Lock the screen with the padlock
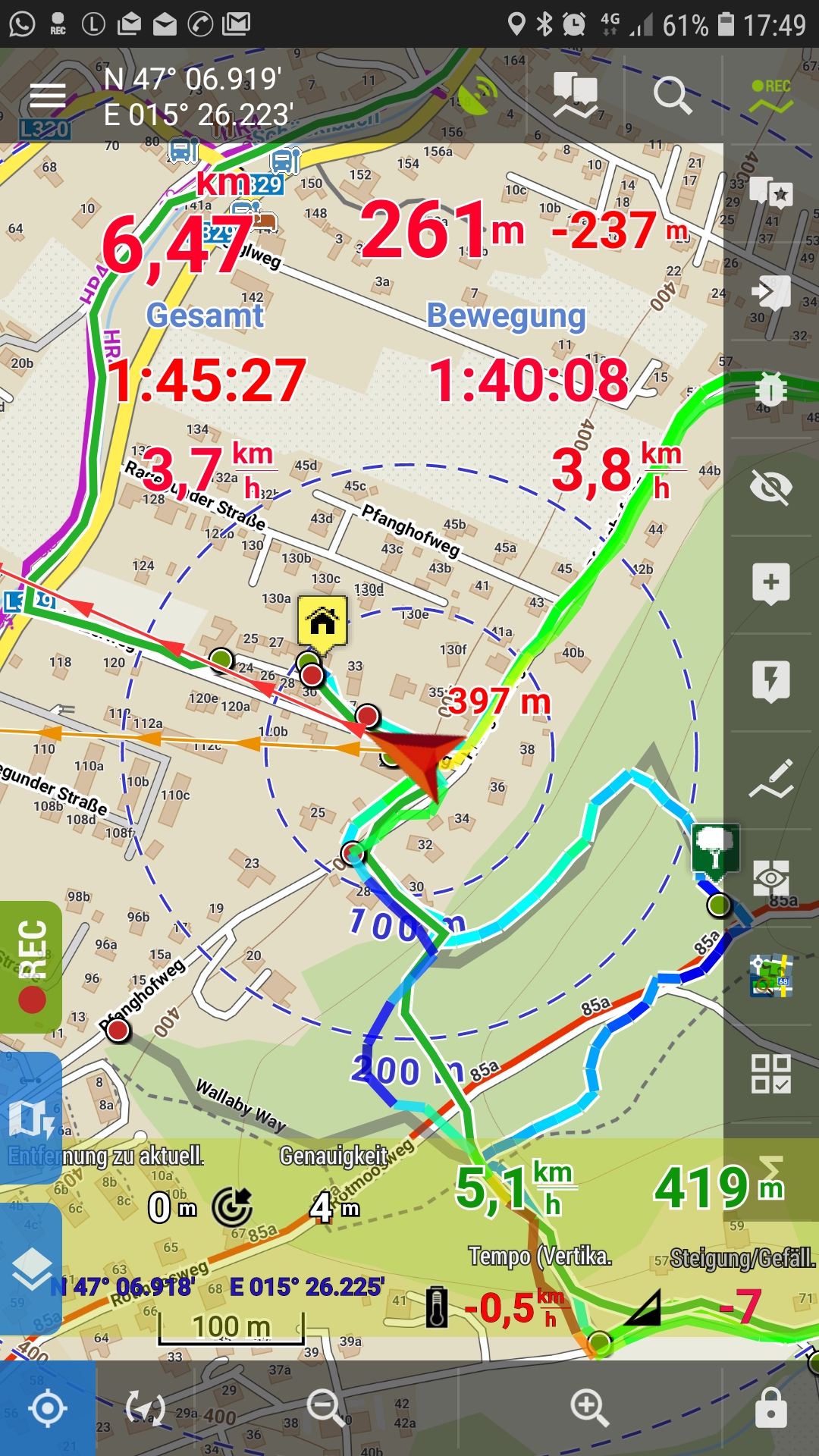The height and width of the screenshot is (1456, 819). [x=771, y=1408]
